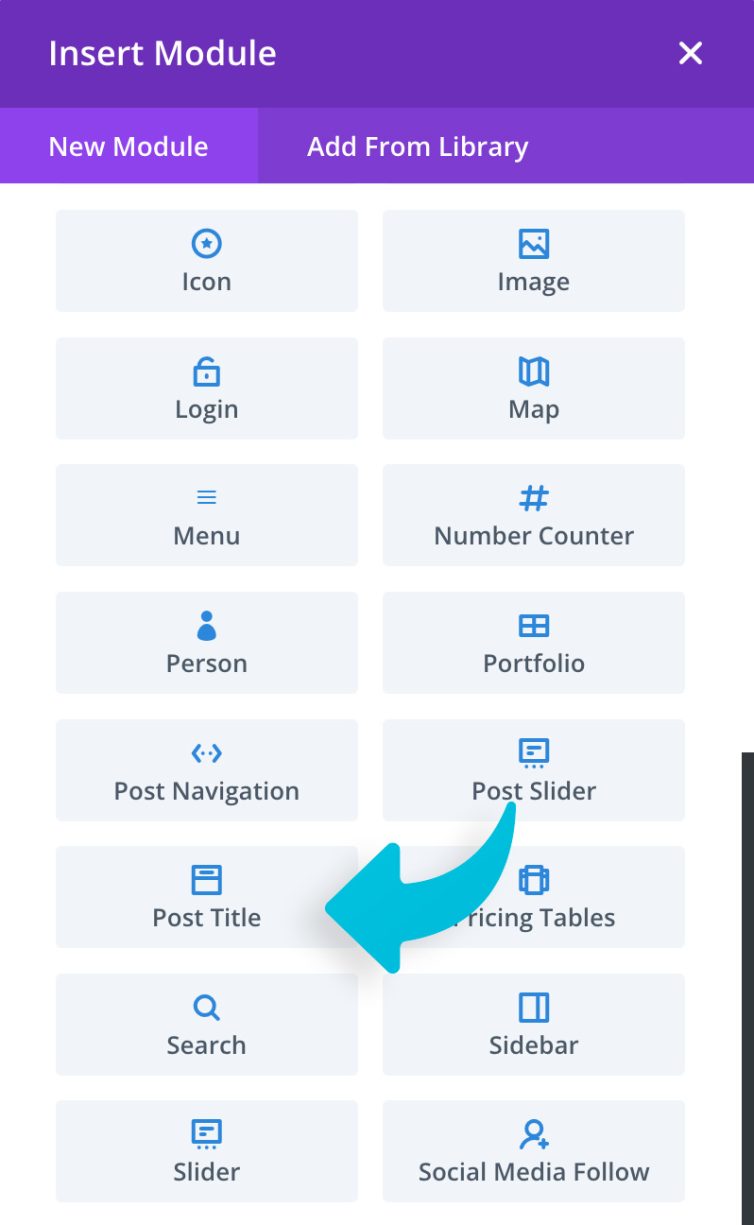Add the Social Media Follow module
Image resolution: width=754 pixels, height=1225 pixels.
coord(533,1151)
